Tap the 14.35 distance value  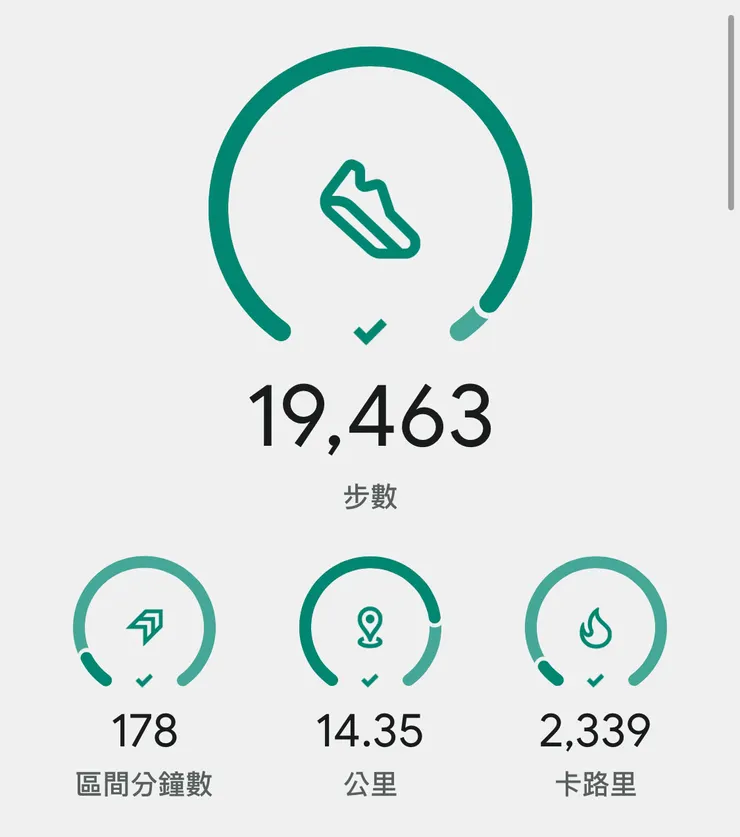[369, 733]
